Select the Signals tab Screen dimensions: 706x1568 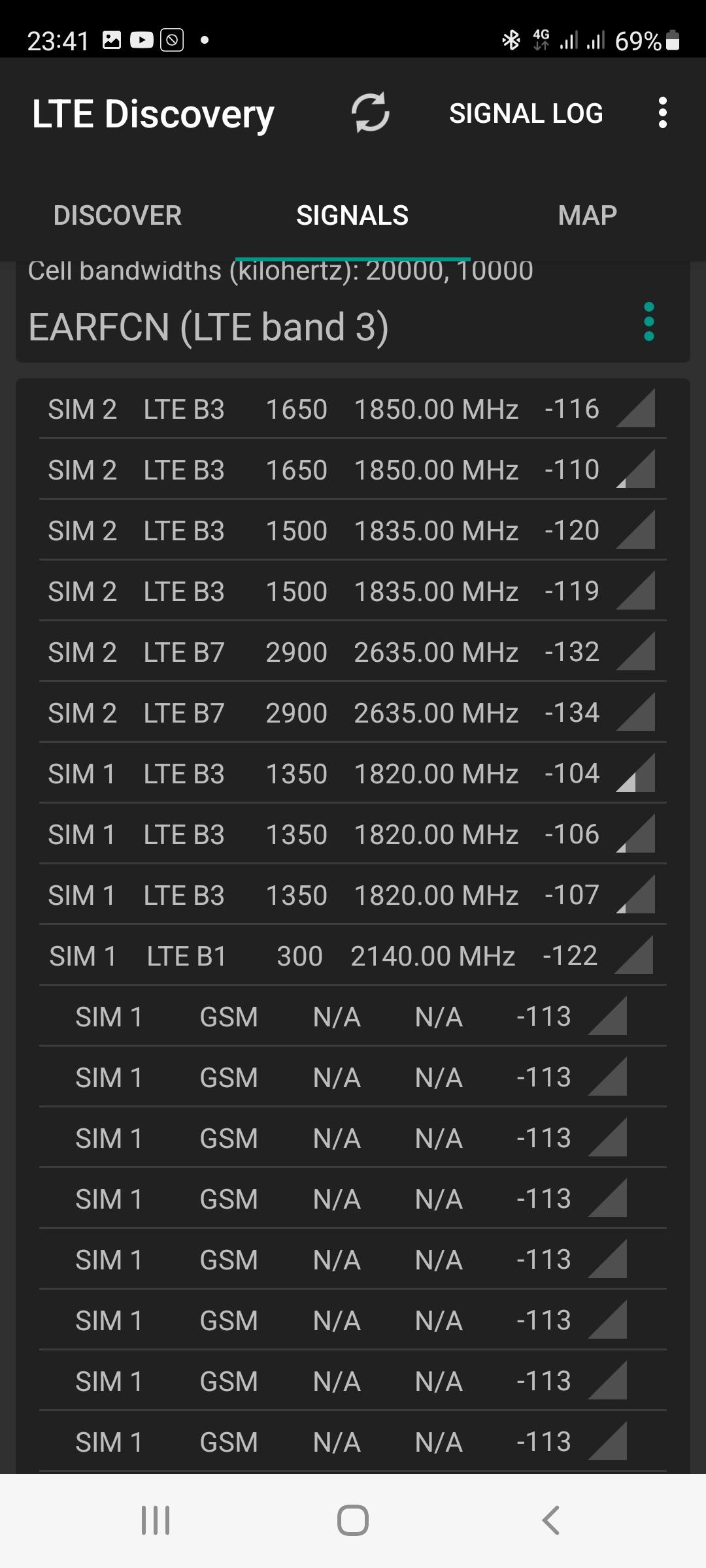point(352,215)
